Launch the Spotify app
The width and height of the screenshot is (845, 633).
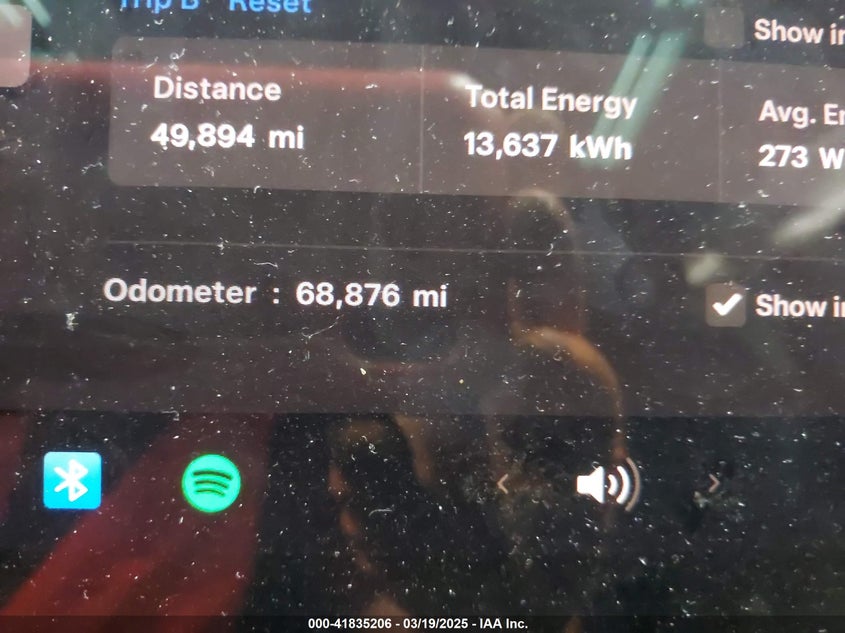pos(211,483)
